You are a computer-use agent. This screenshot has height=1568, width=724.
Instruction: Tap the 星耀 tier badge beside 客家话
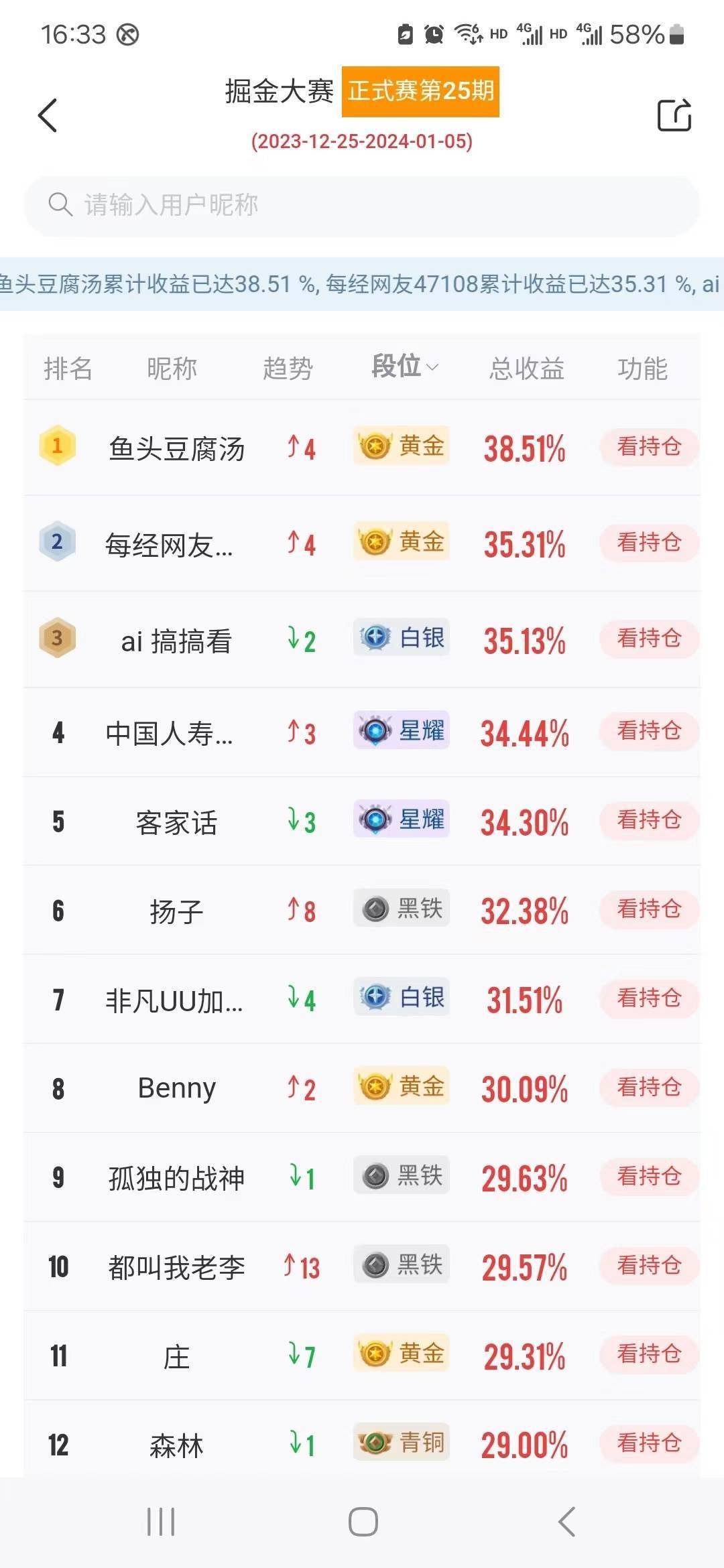(x=400, y=820)
